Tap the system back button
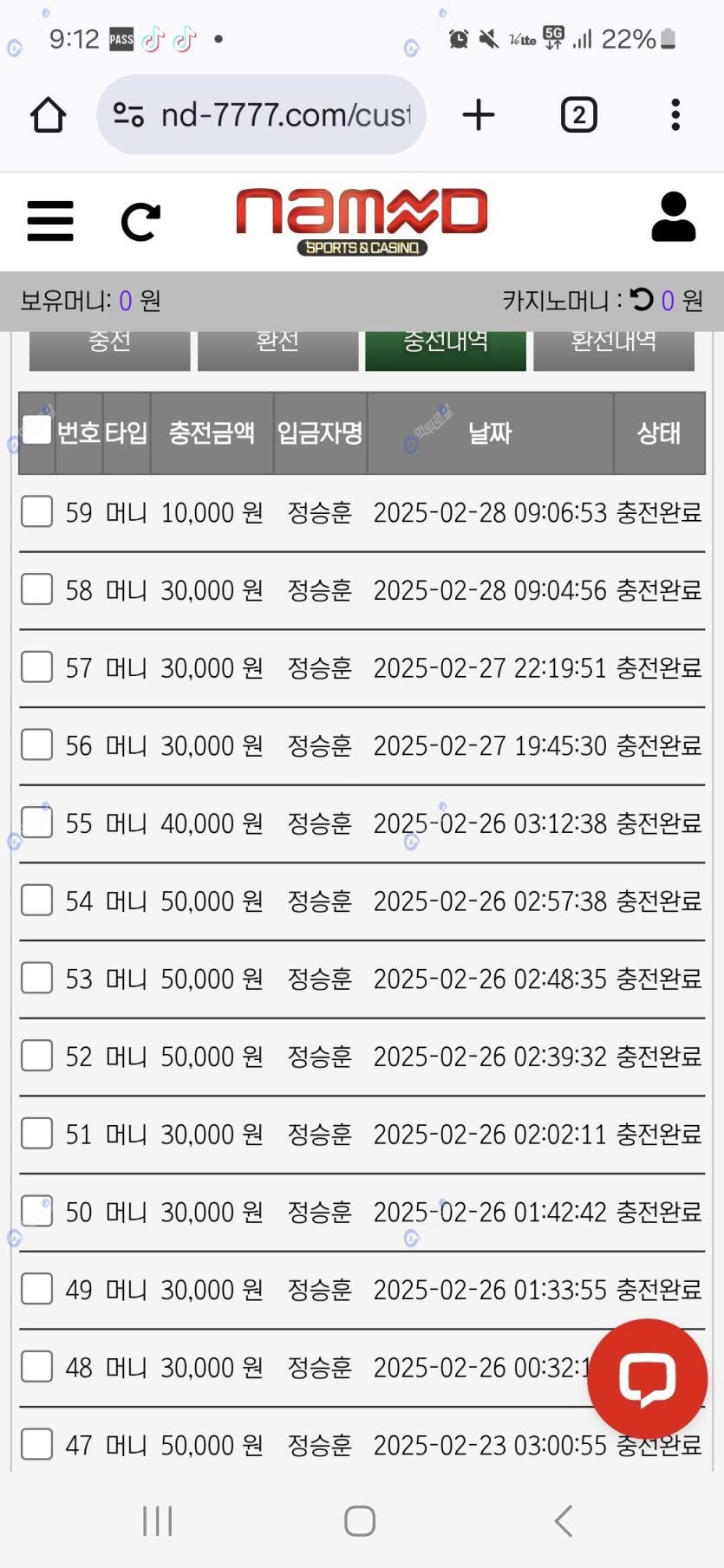724x1568 pixels. pyautogui.click(x=564, y=1520)
